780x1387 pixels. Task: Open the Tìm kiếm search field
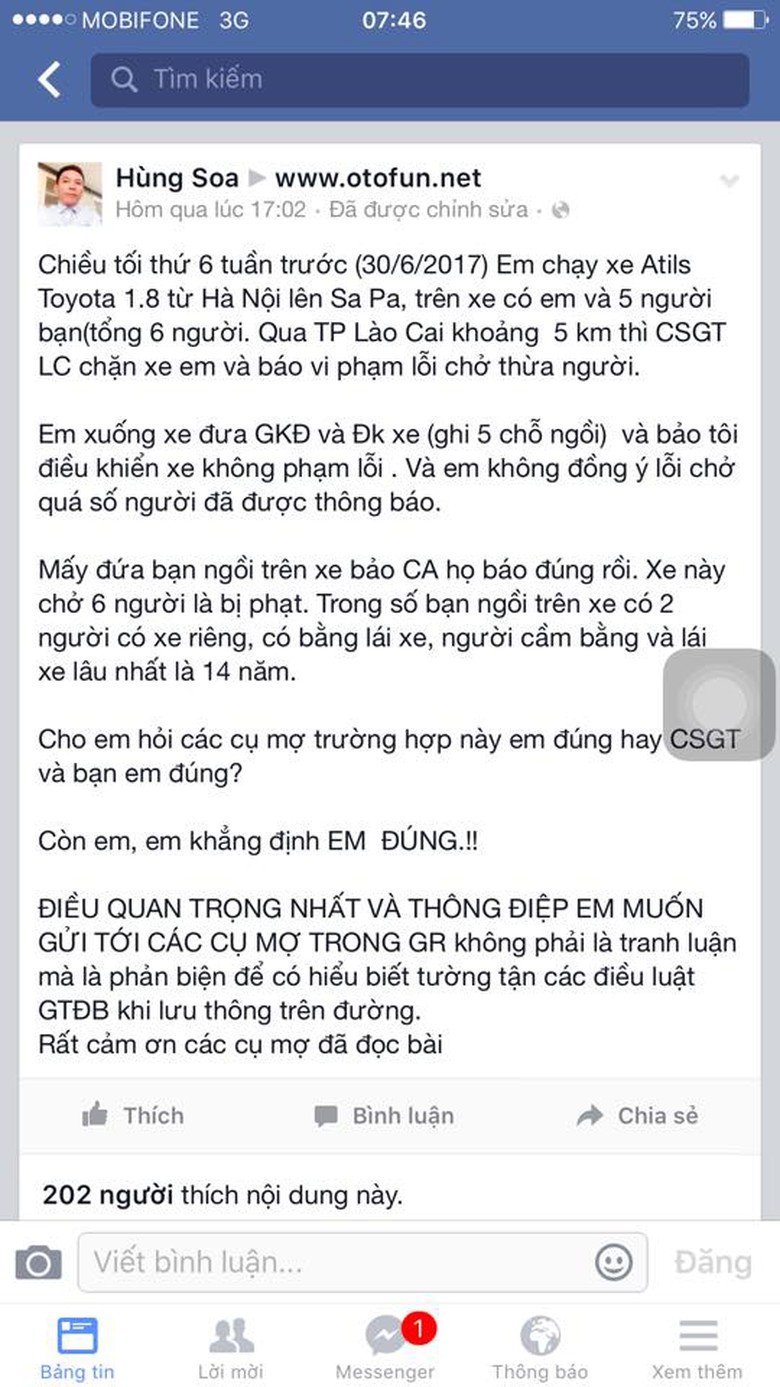click(420, 80)
